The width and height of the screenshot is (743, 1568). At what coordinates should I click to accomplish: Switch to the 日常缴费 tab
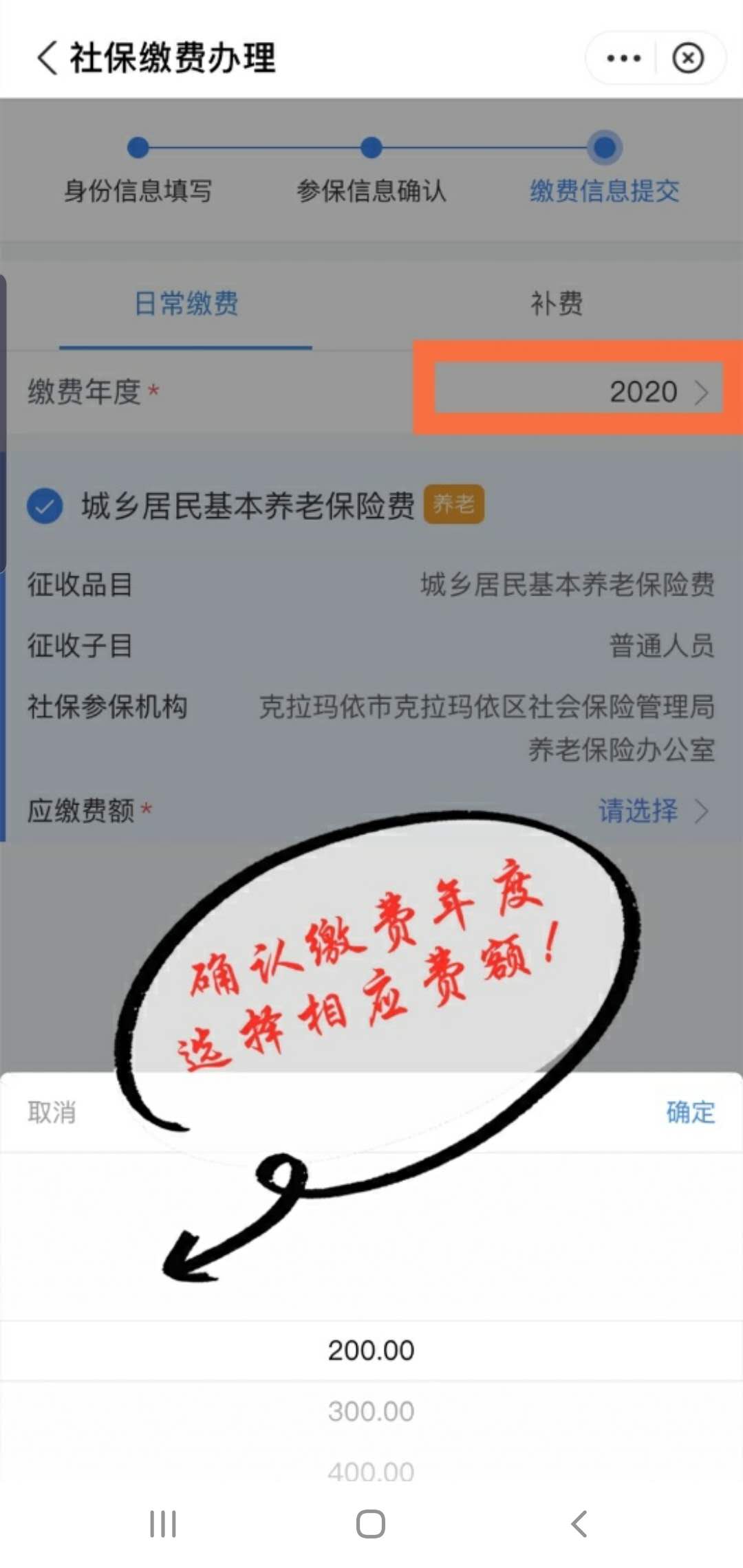pyautogui.click(x=186, y=304)
